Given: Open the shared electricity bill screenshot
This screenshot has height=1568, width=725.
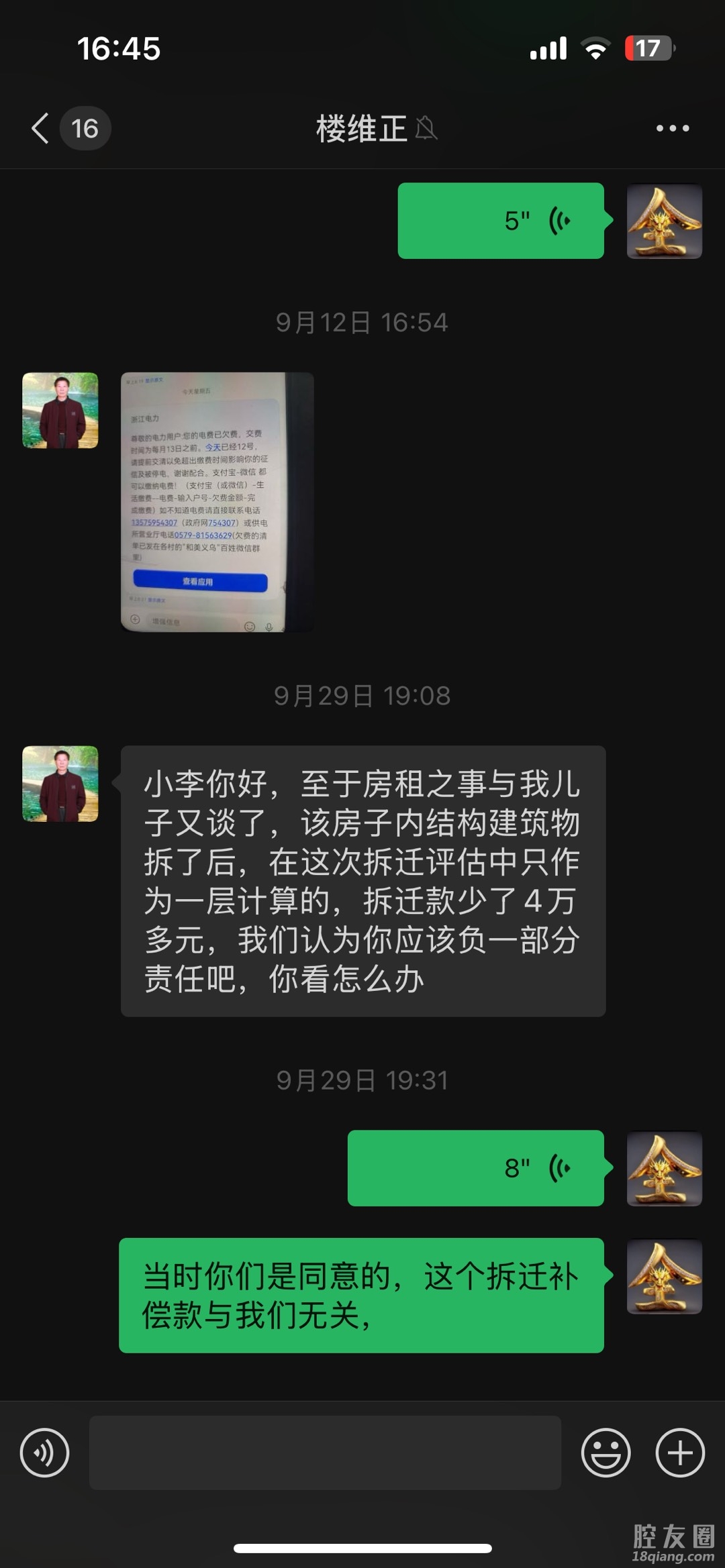Looking at the screenshot, I should pyautogui.click(x=217, y=502).
